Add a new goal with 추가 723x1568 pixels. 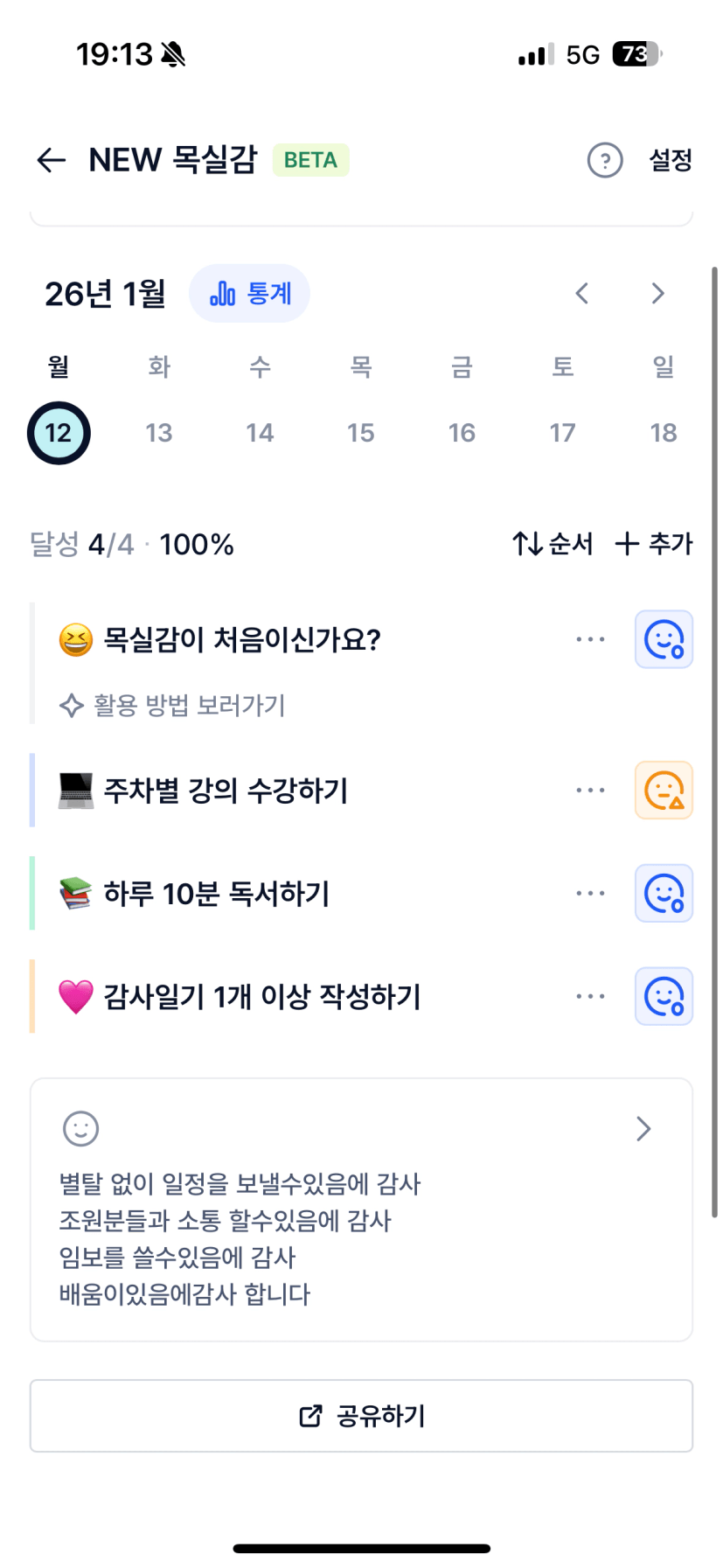653,544
